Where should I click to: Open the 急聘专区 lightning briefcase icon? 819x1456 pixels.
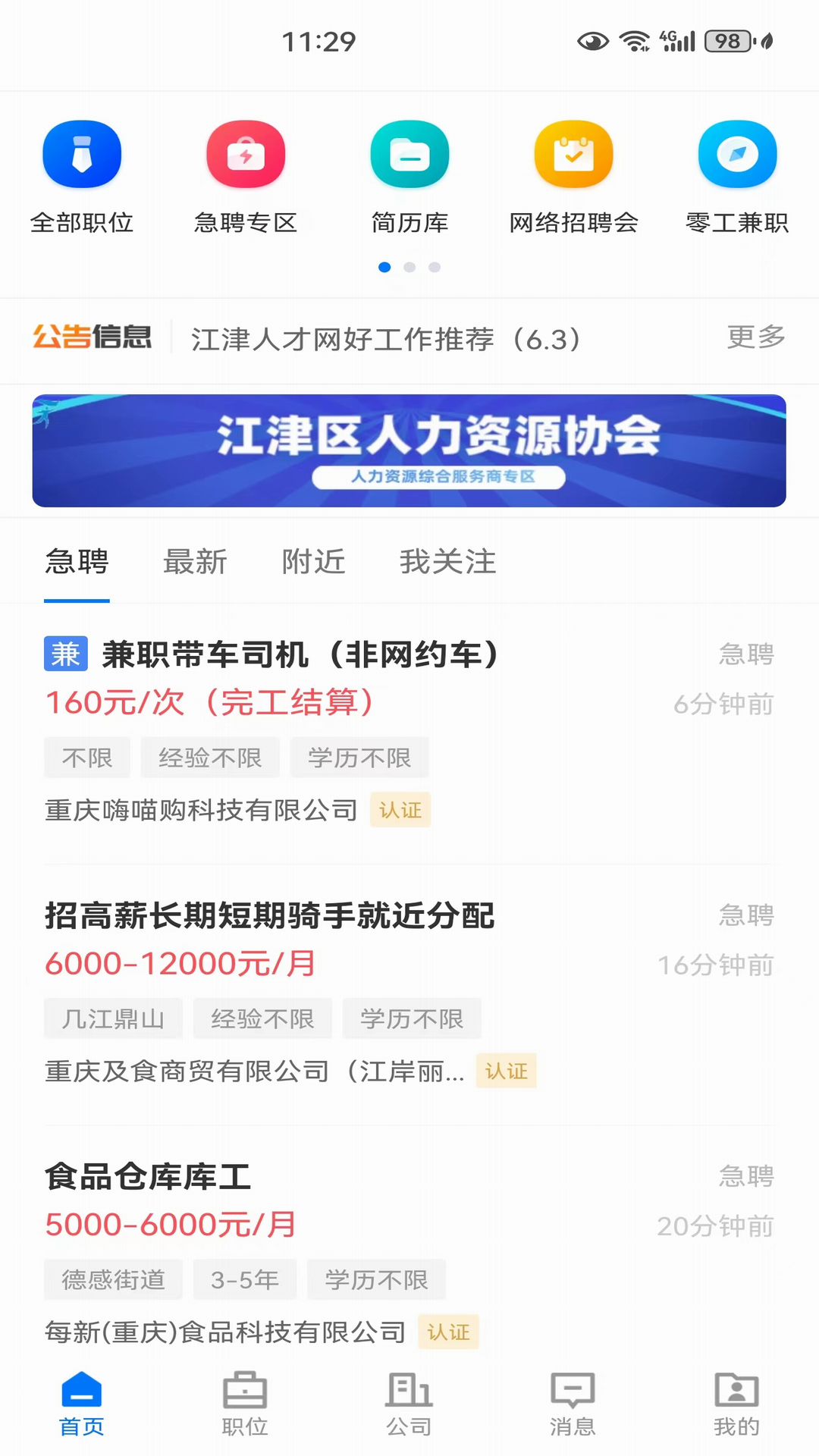click(246, 154)
